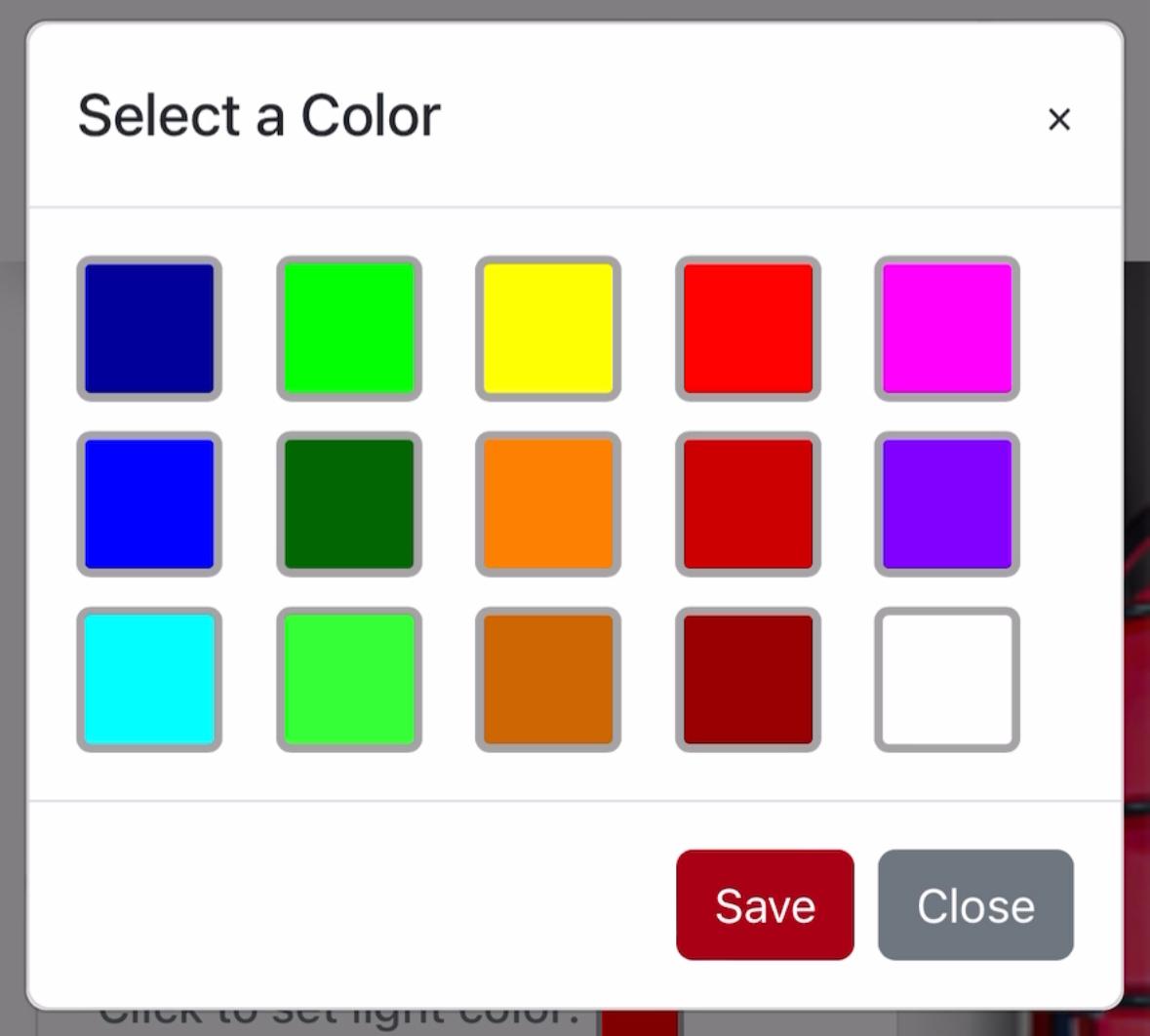The height and width of the screenshot is (1036, 1150).
Task: Tap the gray Close button
Action: click(x=975, y=905)
